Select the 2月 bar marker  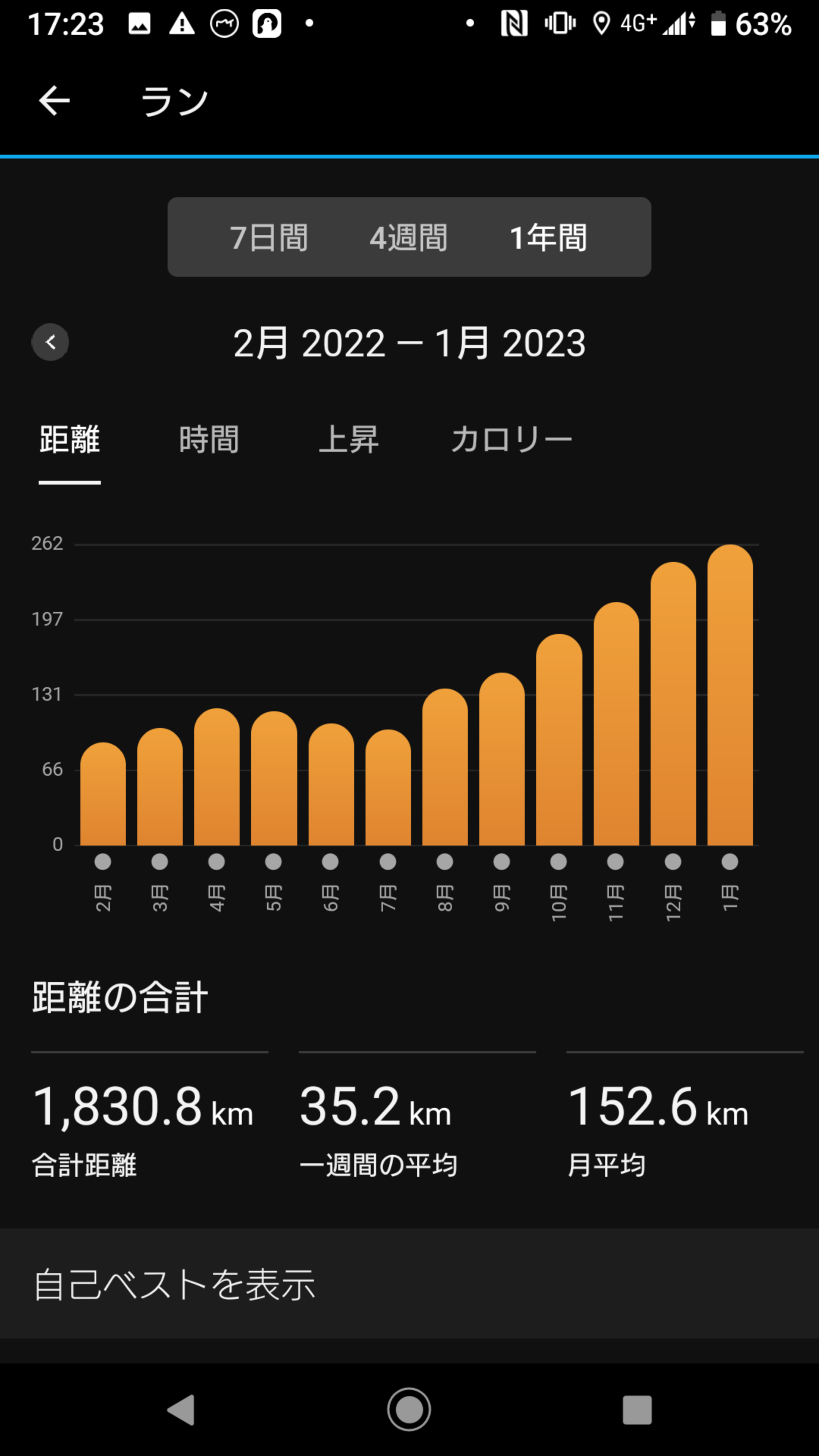[x=103, y=861]
